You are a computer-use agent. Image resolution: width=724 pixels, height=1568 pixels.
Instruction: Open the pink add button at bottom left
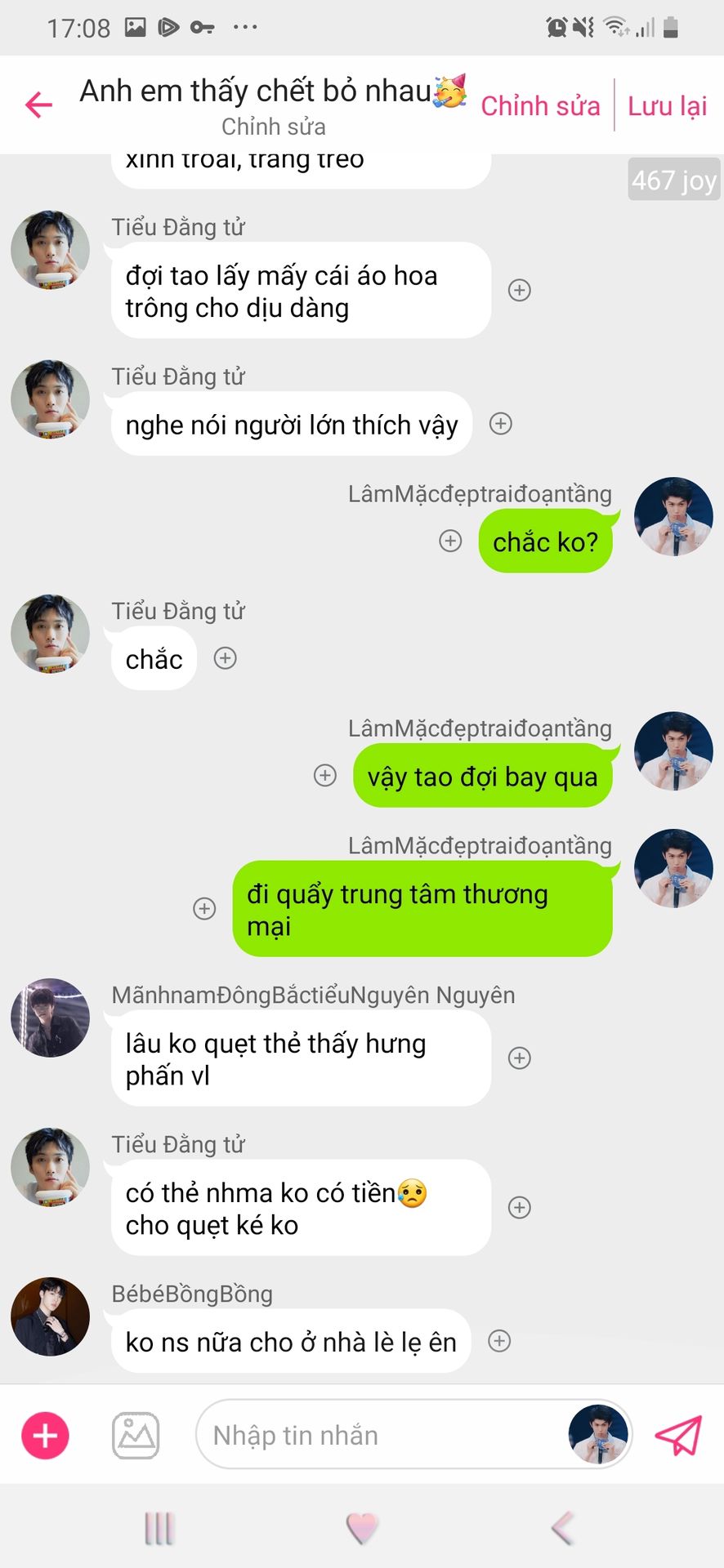[45, 1435]
